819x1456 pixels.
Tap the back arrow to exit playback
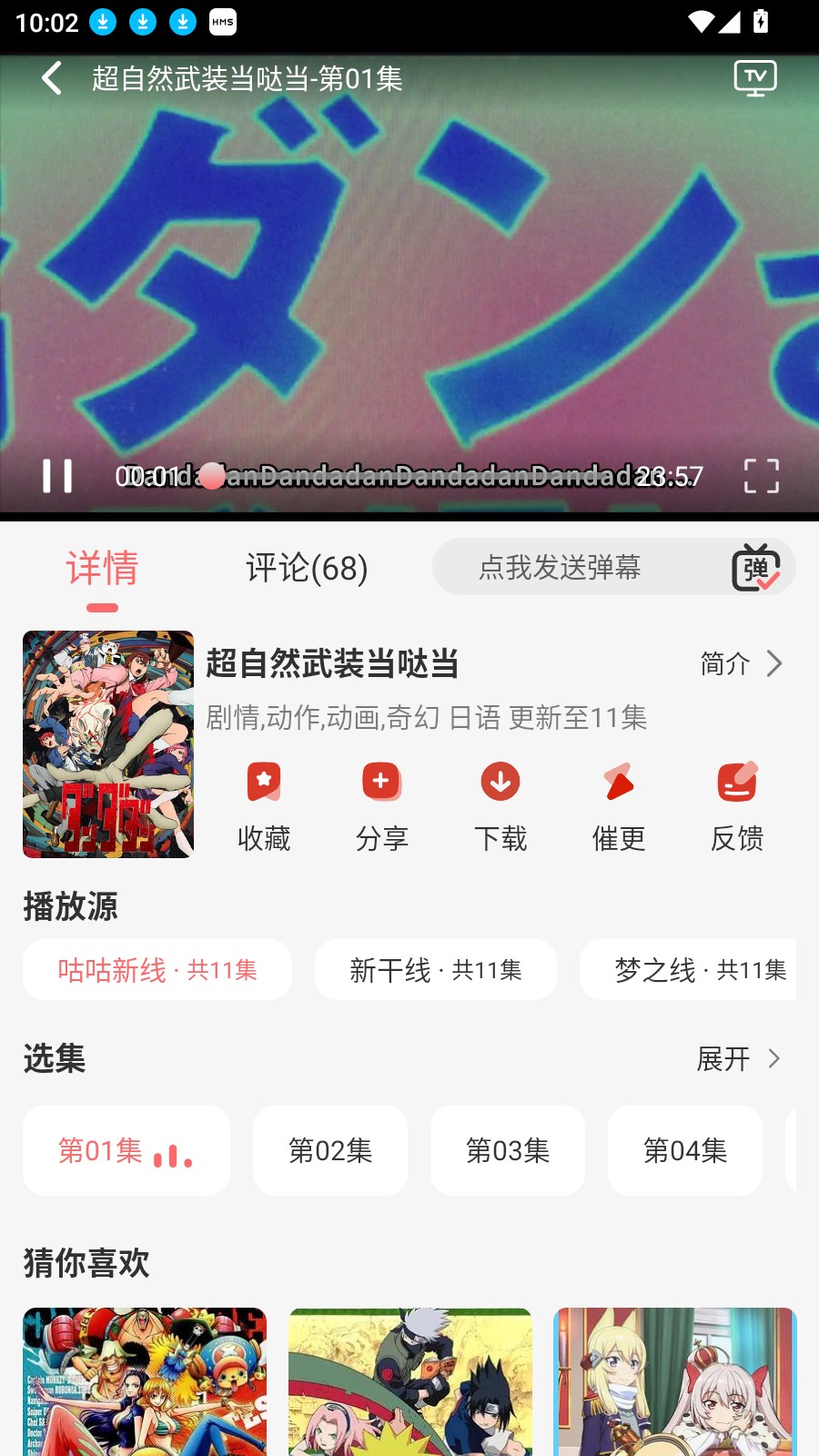coord(50,78)
